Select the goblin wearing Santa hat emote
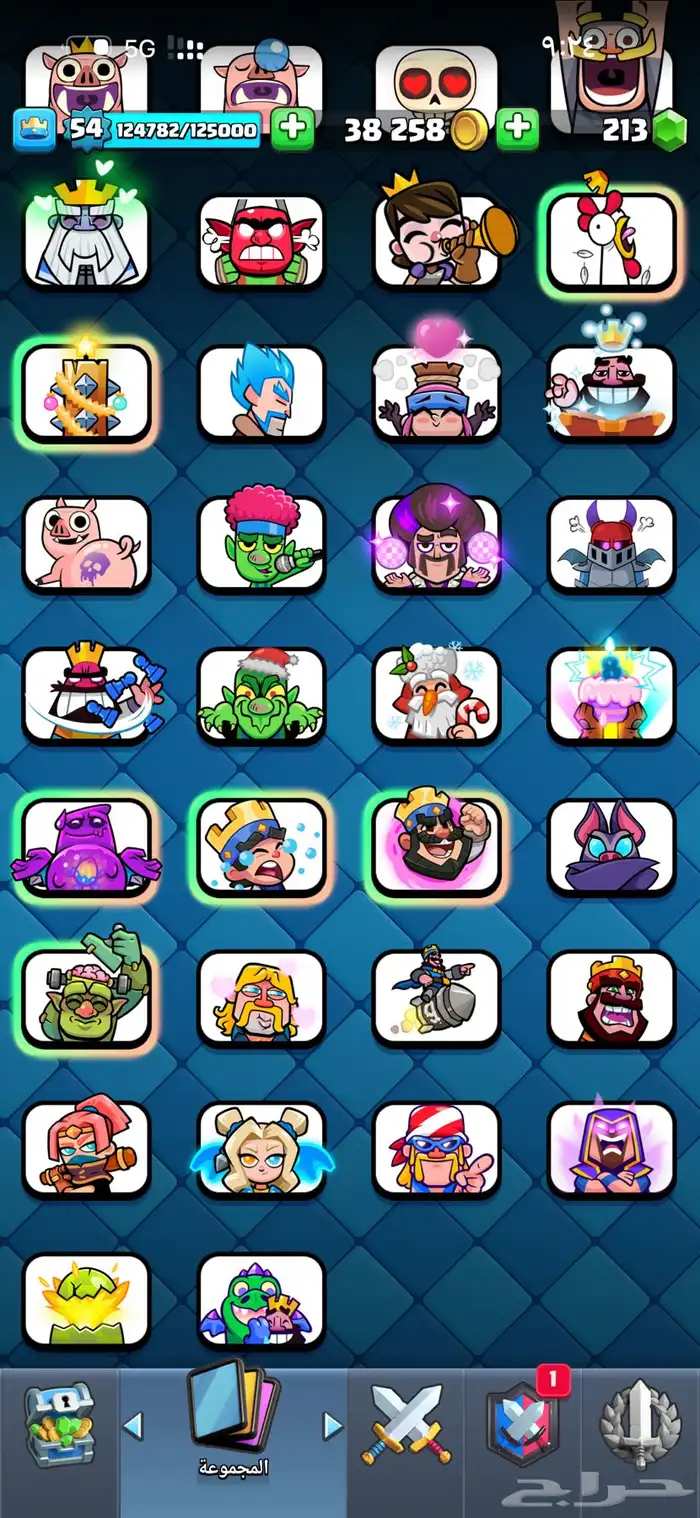 [261, 695]
